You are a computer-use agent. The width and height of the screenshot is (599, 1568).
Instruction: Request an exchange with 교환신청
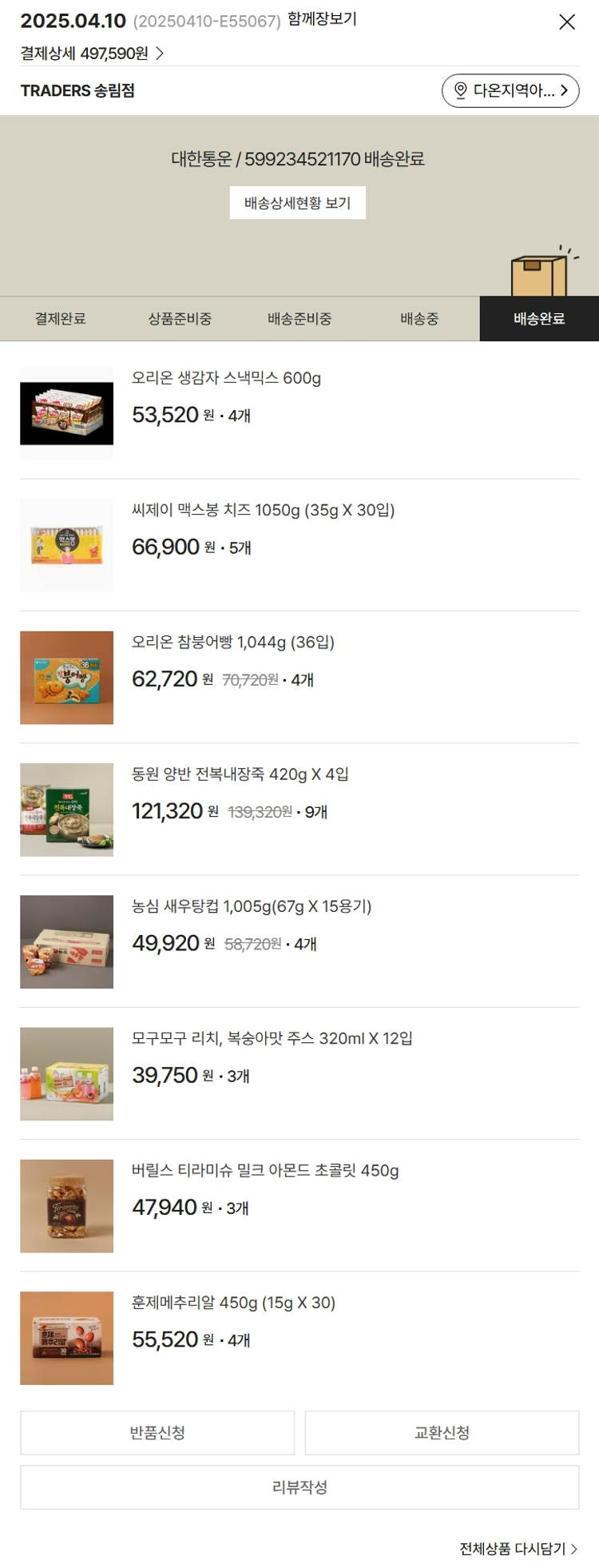[x=442, y=1432]
